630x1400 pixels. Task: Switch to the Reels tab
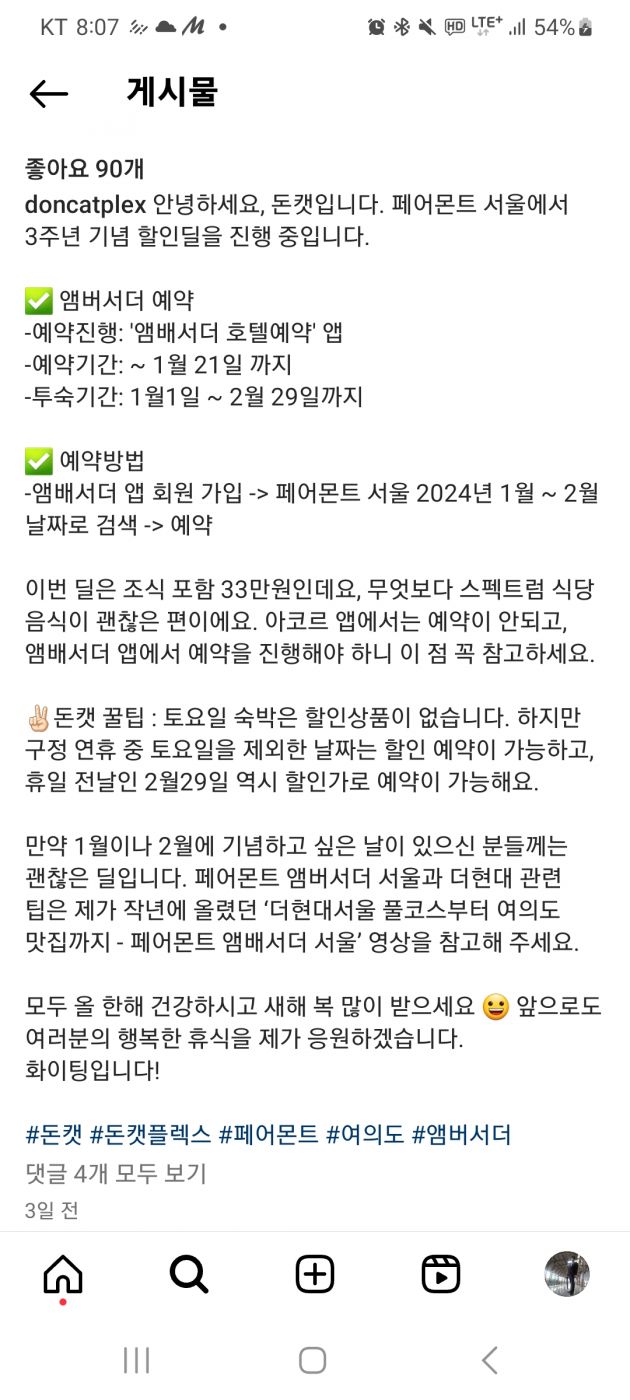(x=441, y=1274)
